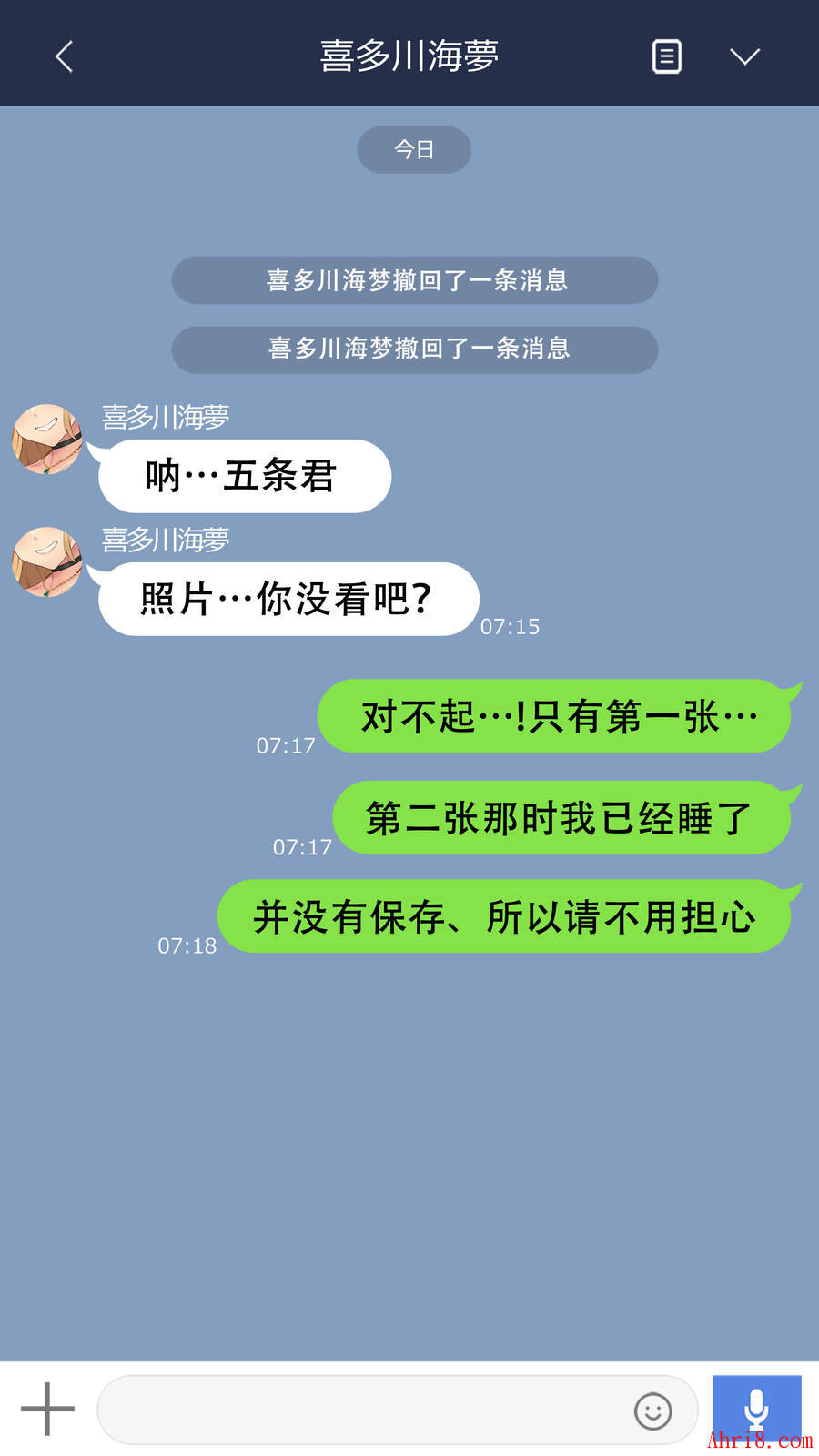819x1456 pixels.
Task: Open the chat notes icon
Action: coord(666,56)
